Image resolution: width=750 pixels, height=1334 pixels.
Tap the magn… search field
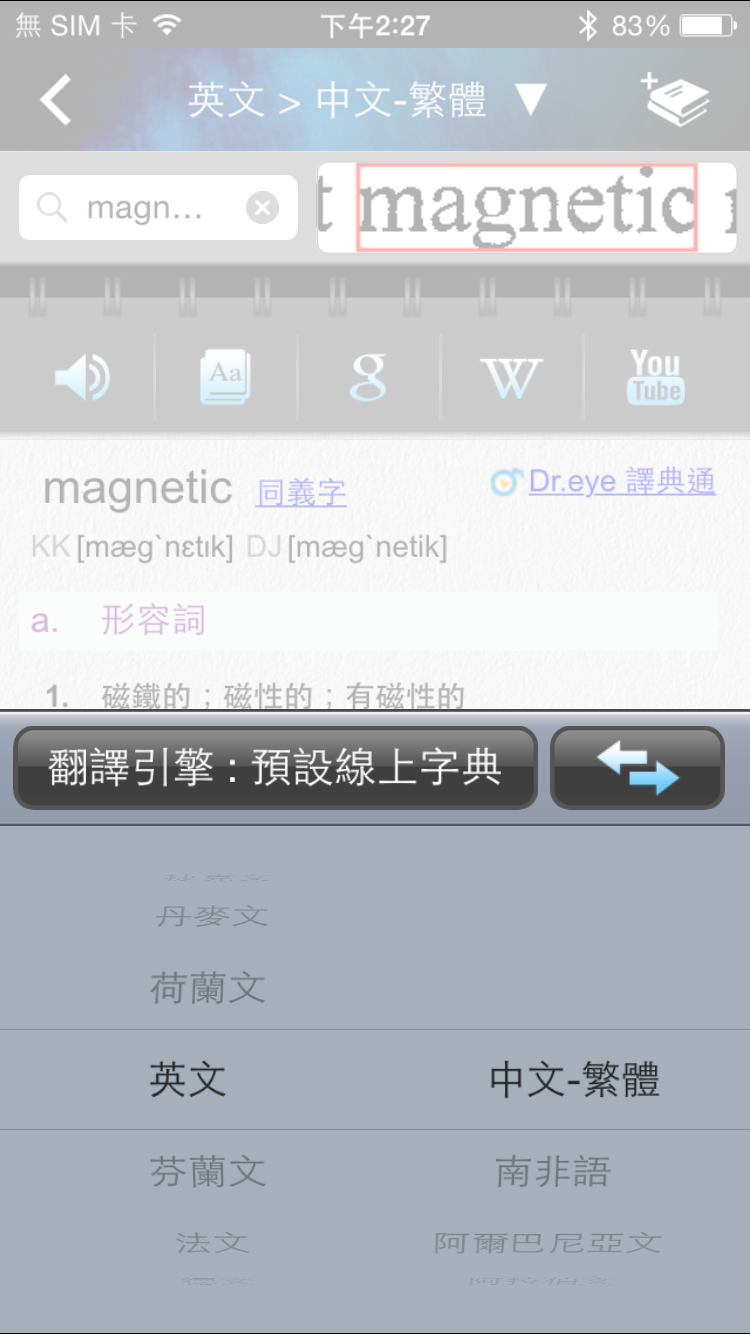pos(145,208)
